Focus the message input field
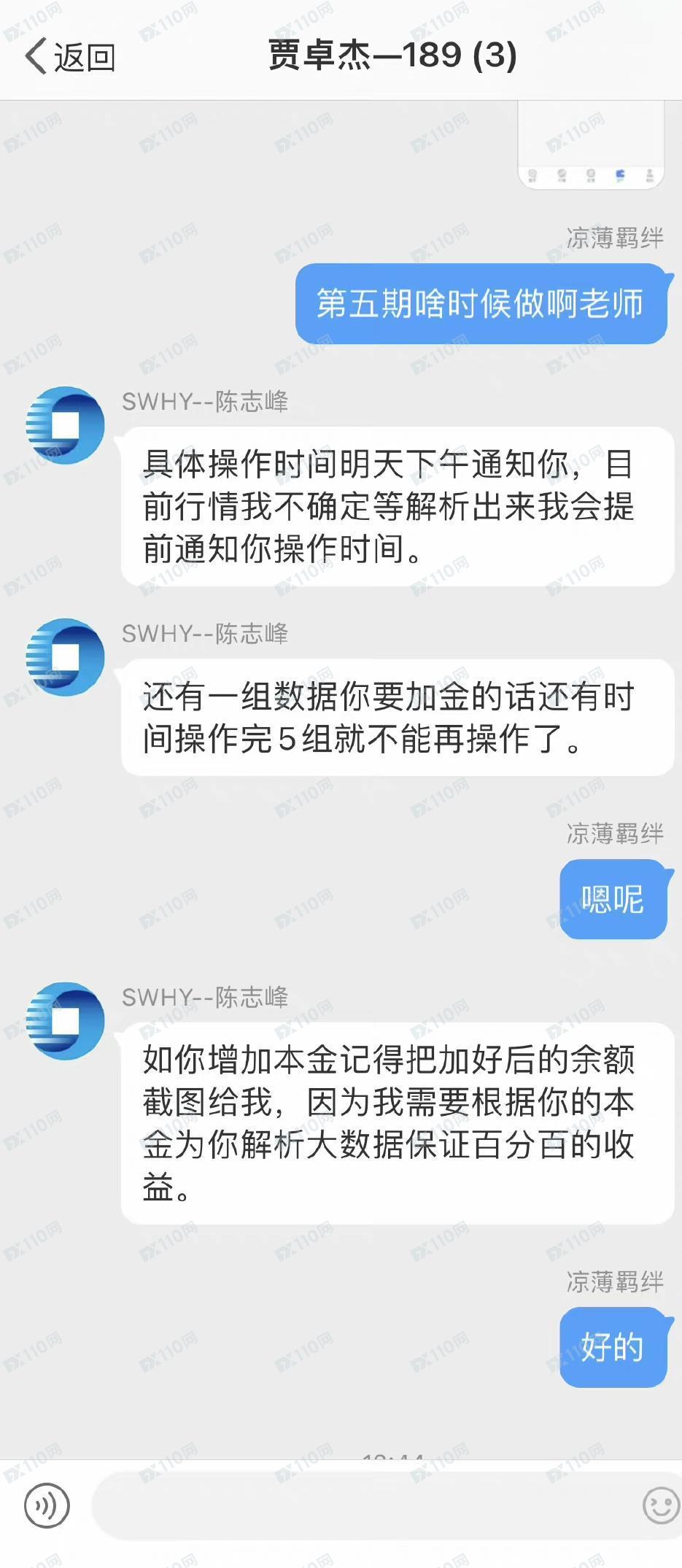Image resolution: width=682 pixels, height=1568 pixels. click(365, 1505)
